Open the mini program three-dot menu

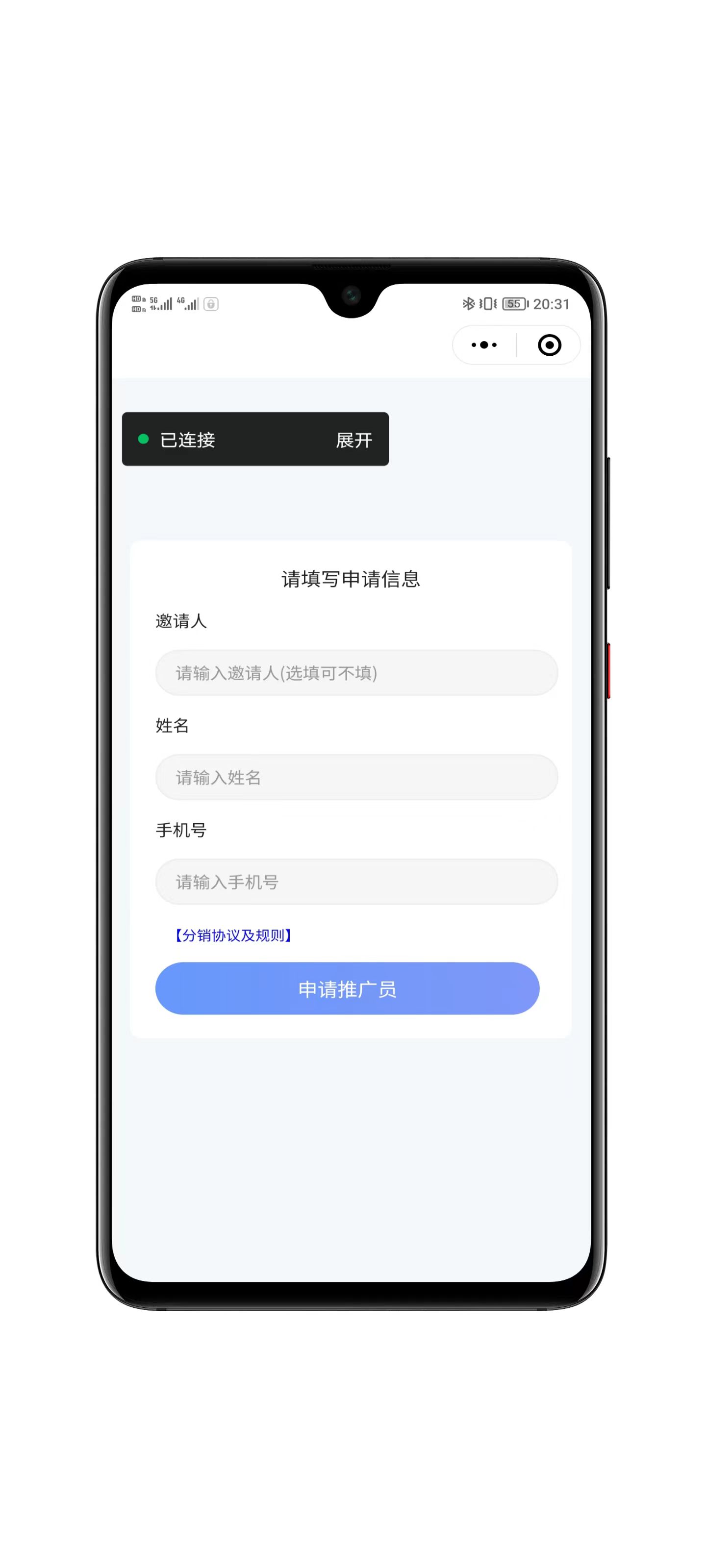484,345
